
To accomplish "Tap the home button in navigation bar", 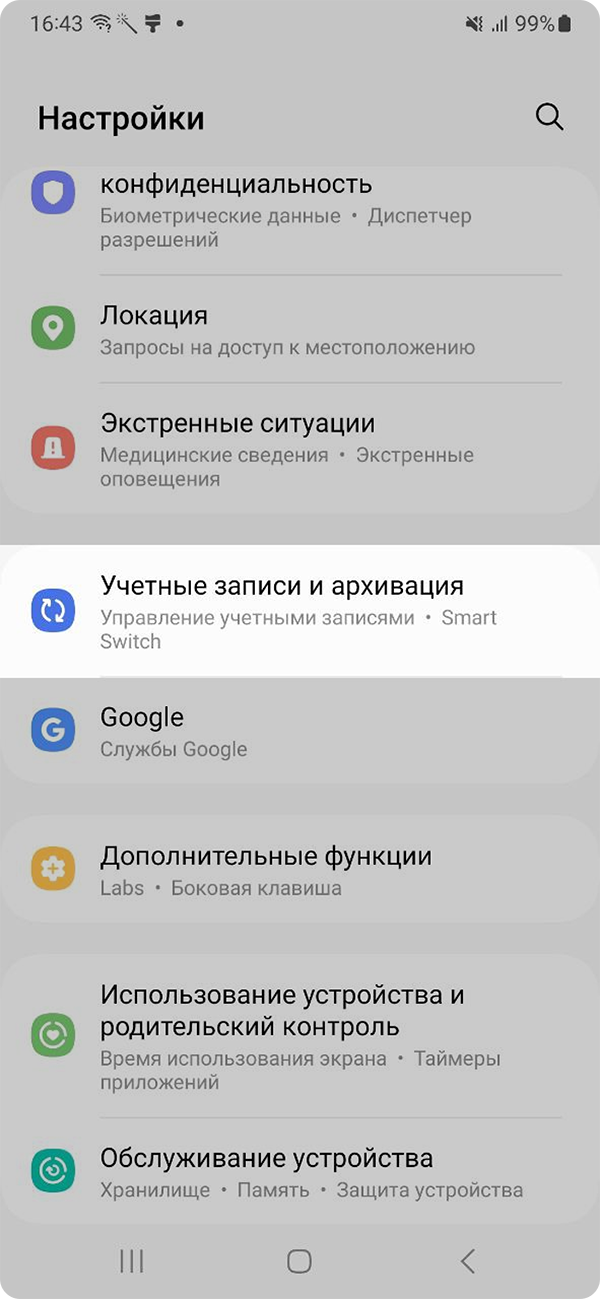I will [299, 1261].
